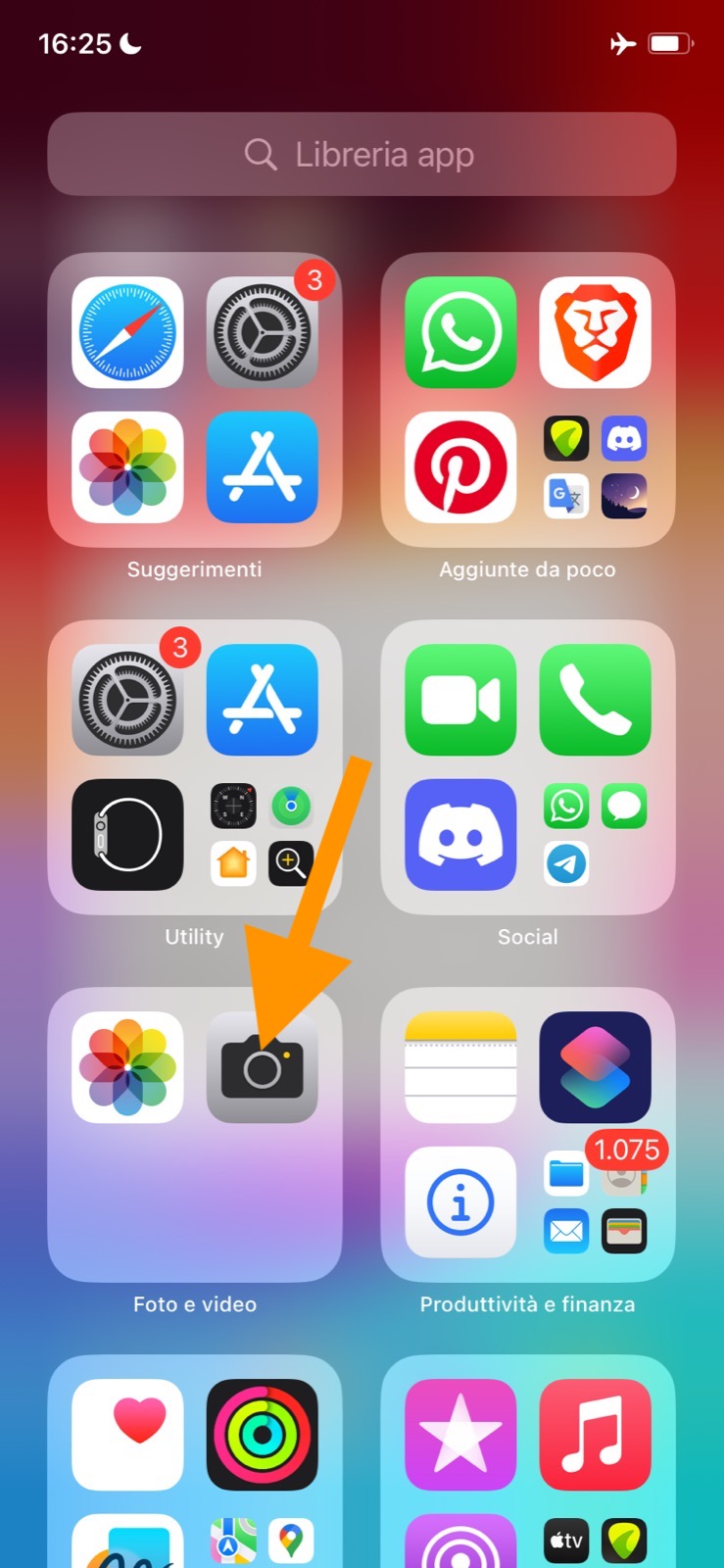The width and height of the screenshot is (724, 1568).
Task: Open Safari in the Suggerimenti folder
Action: point(127,332)
